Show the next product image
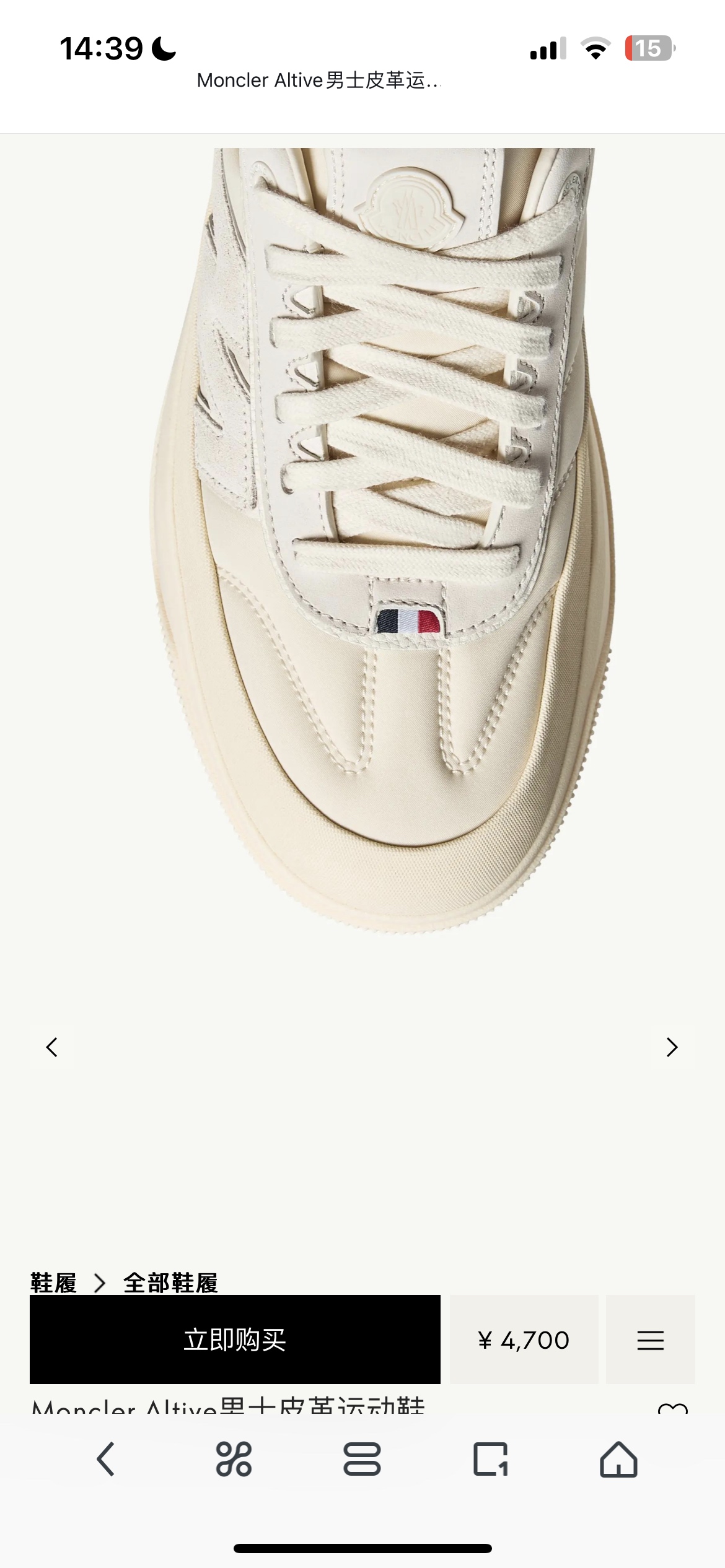The width and height of the screenshot is (725, 1568). pos(672,1047)
